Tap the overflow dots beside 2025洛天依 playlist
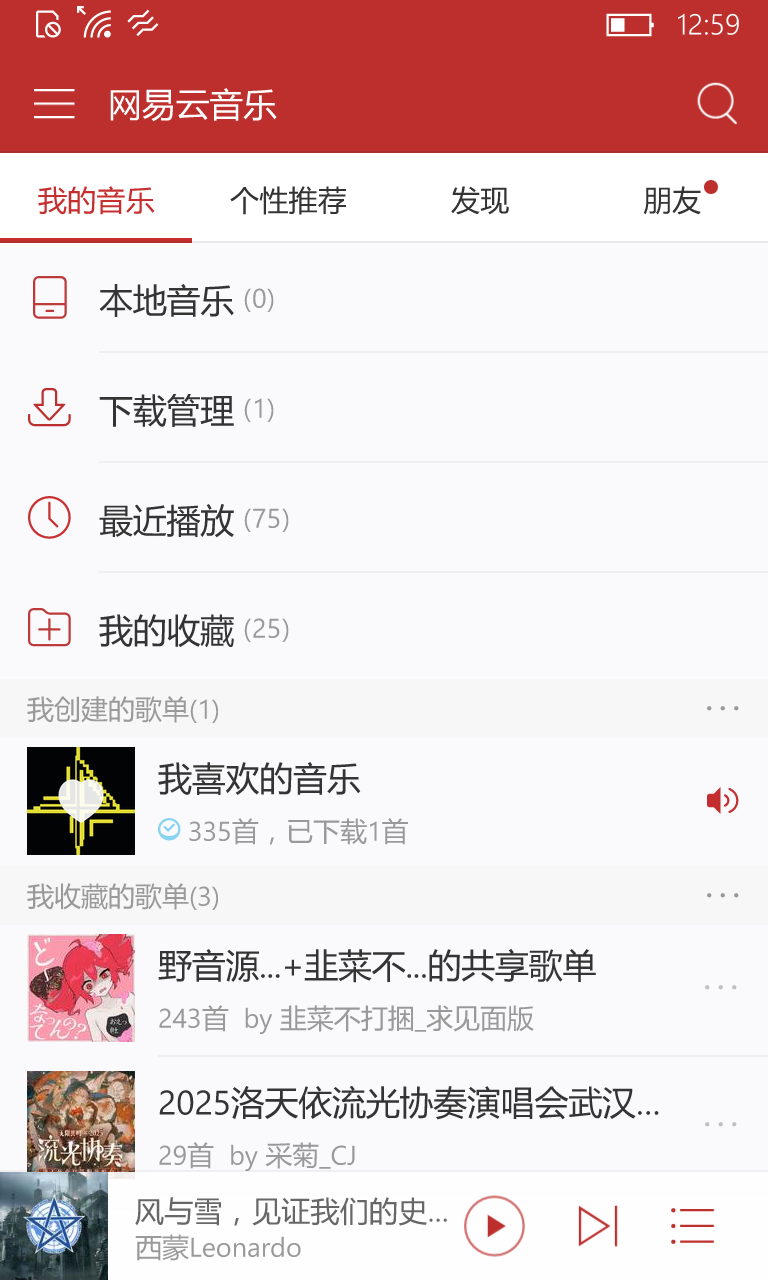This screenshot has height=1280, width=768. (x=720, y=1124)
